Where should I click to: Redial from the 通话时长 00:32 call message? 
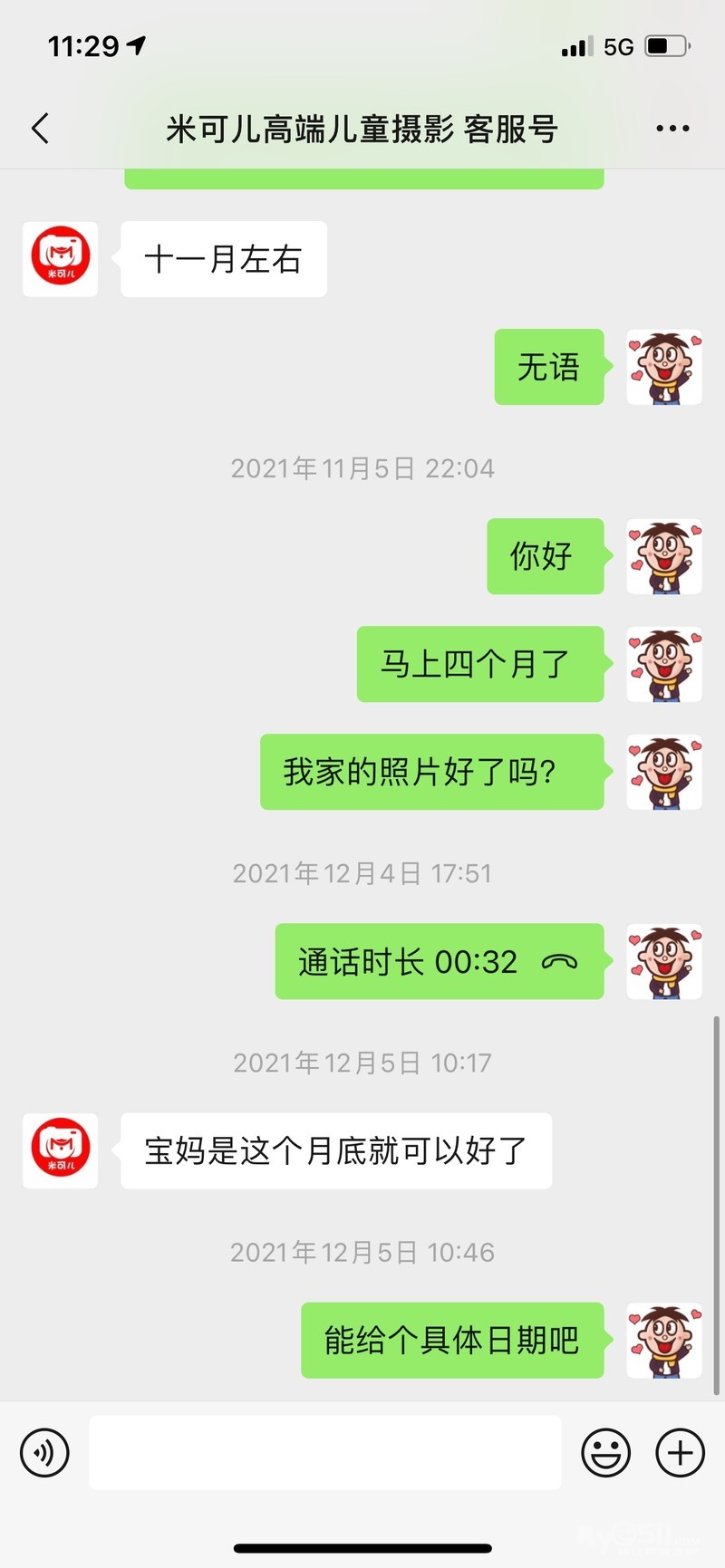[440, 962]
